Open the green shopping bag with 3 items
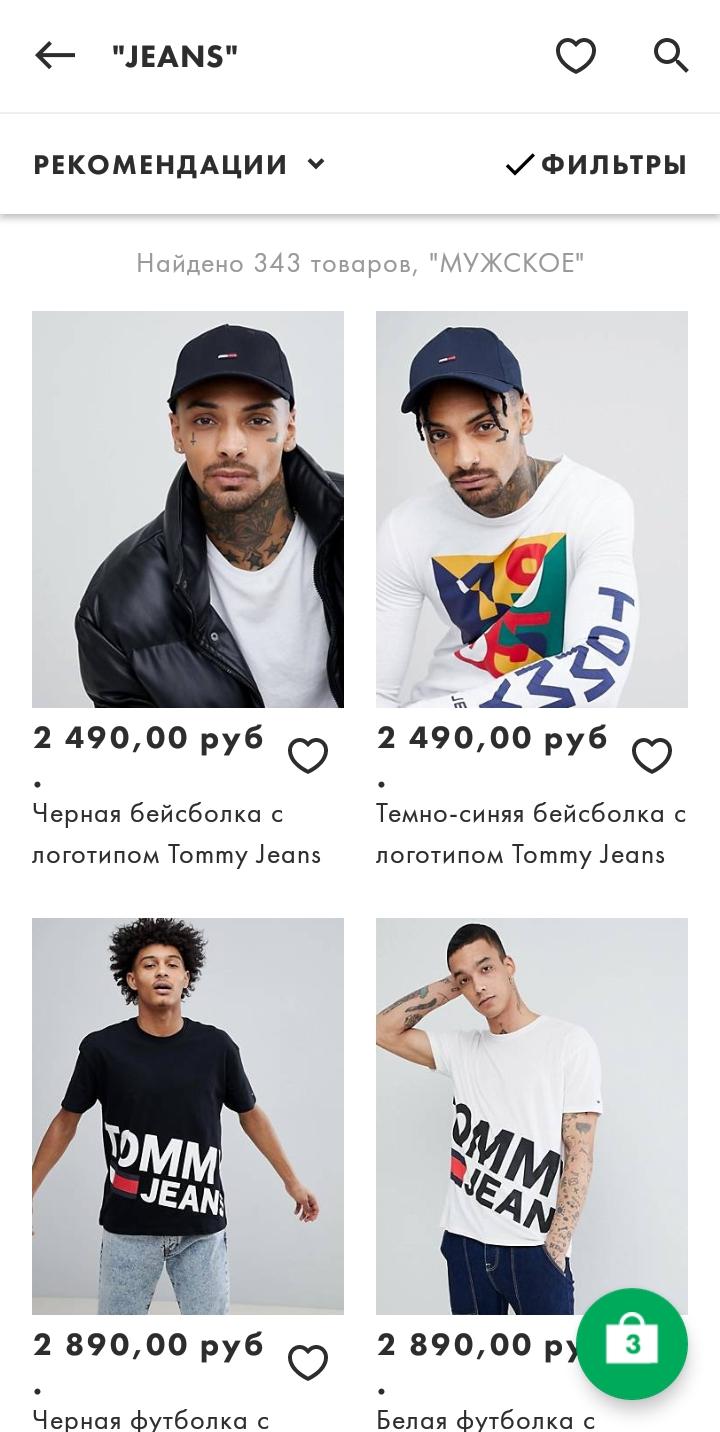 [632, 1344]
